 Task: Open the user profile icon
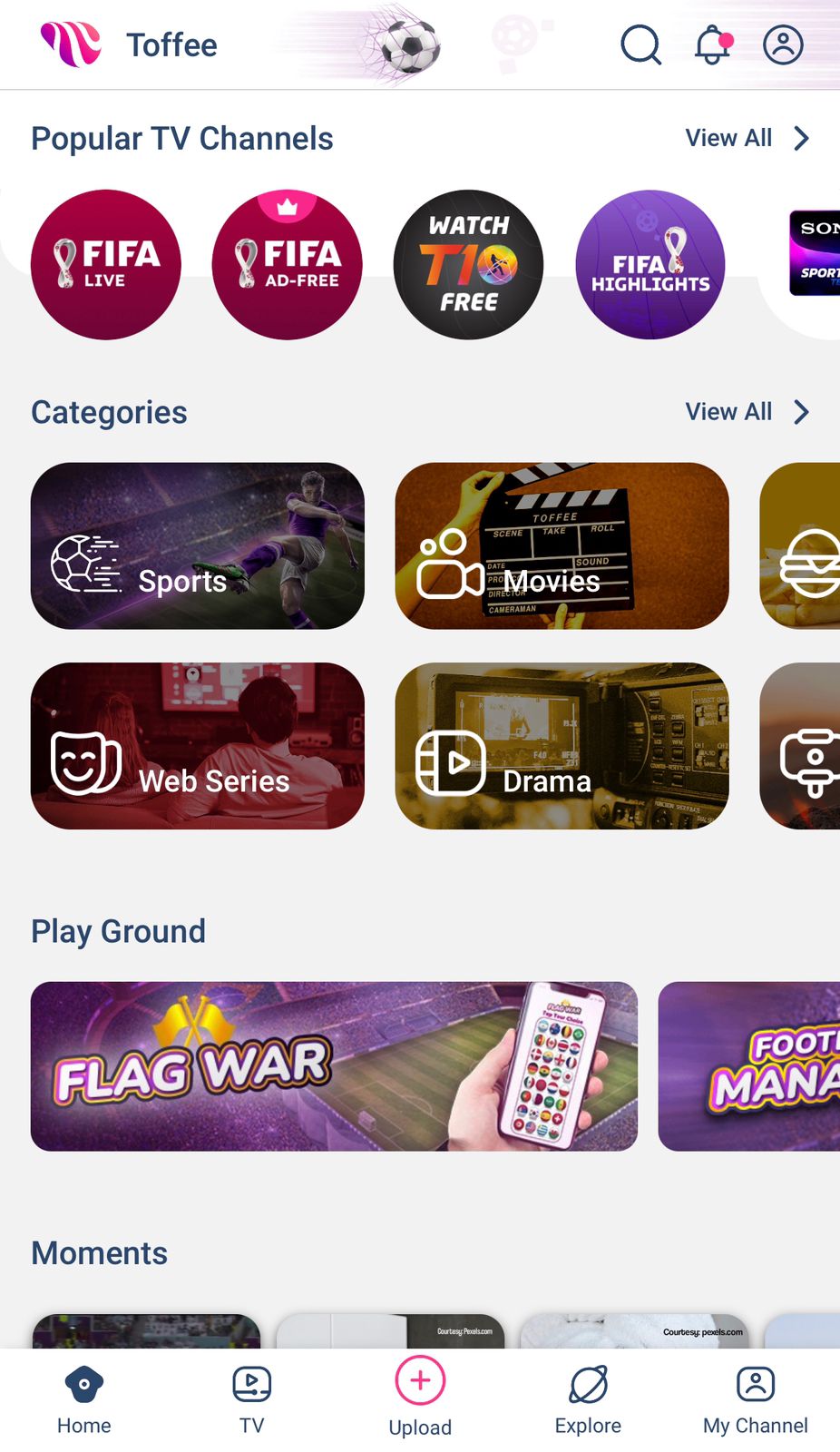tap(783, 44)
